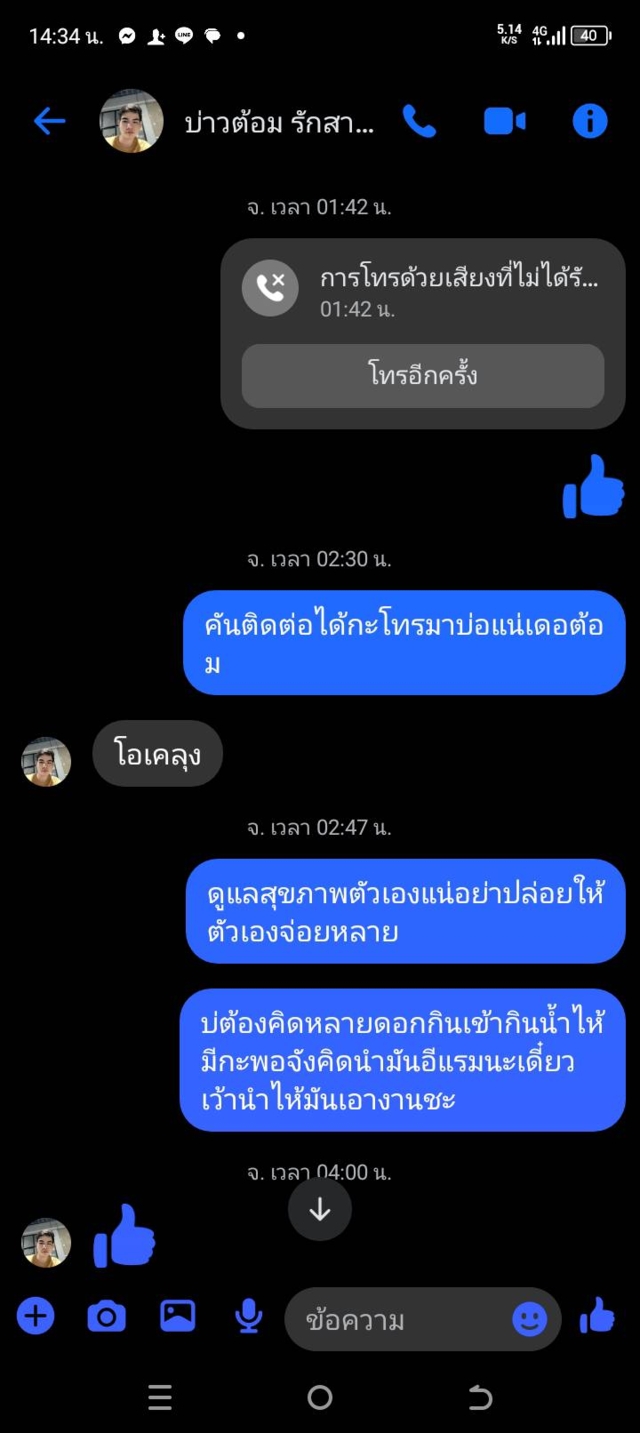Open recent apps from the navigation bar
The width and height of the screenshot is (640, 1433).
point(160,1397)
